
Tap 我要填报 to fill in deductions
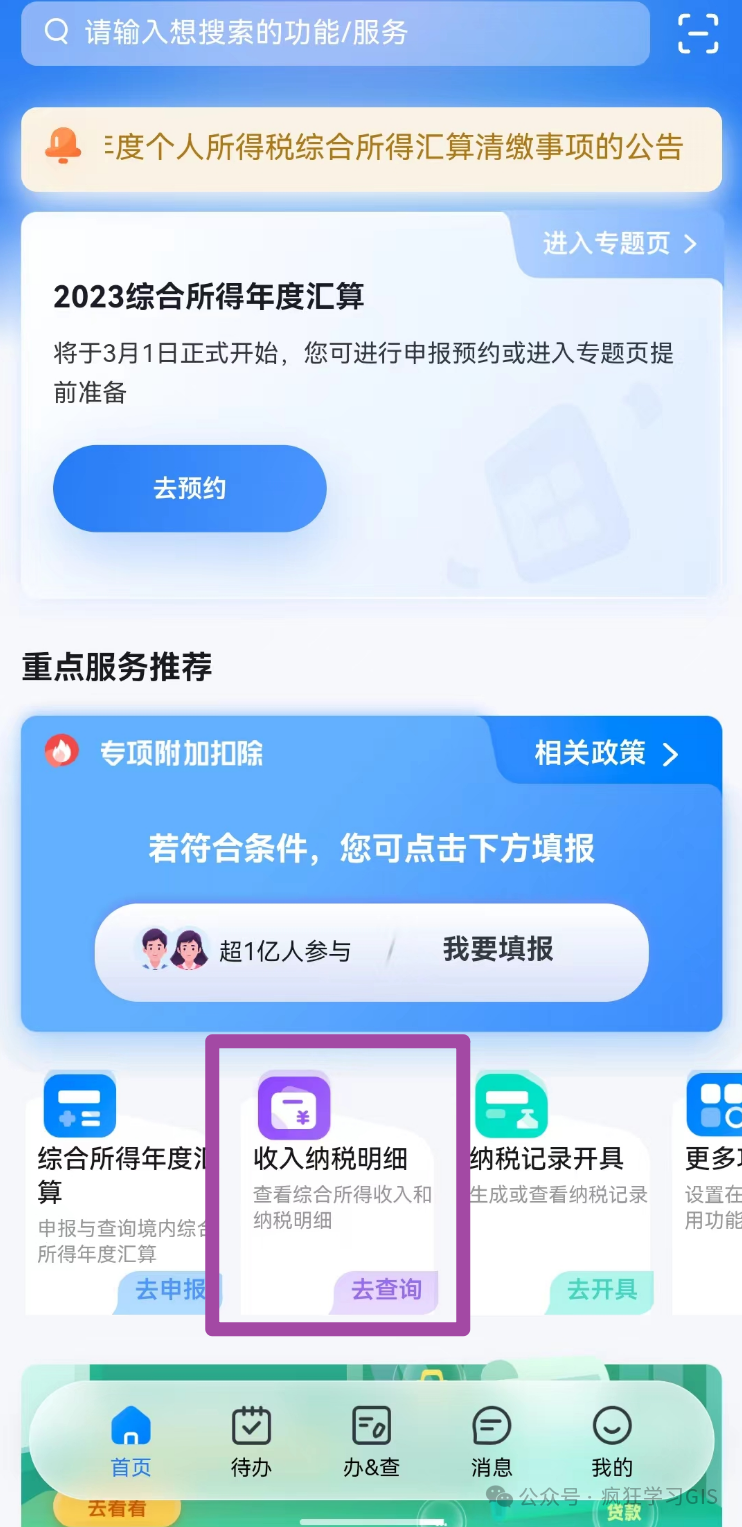[498, 949]
